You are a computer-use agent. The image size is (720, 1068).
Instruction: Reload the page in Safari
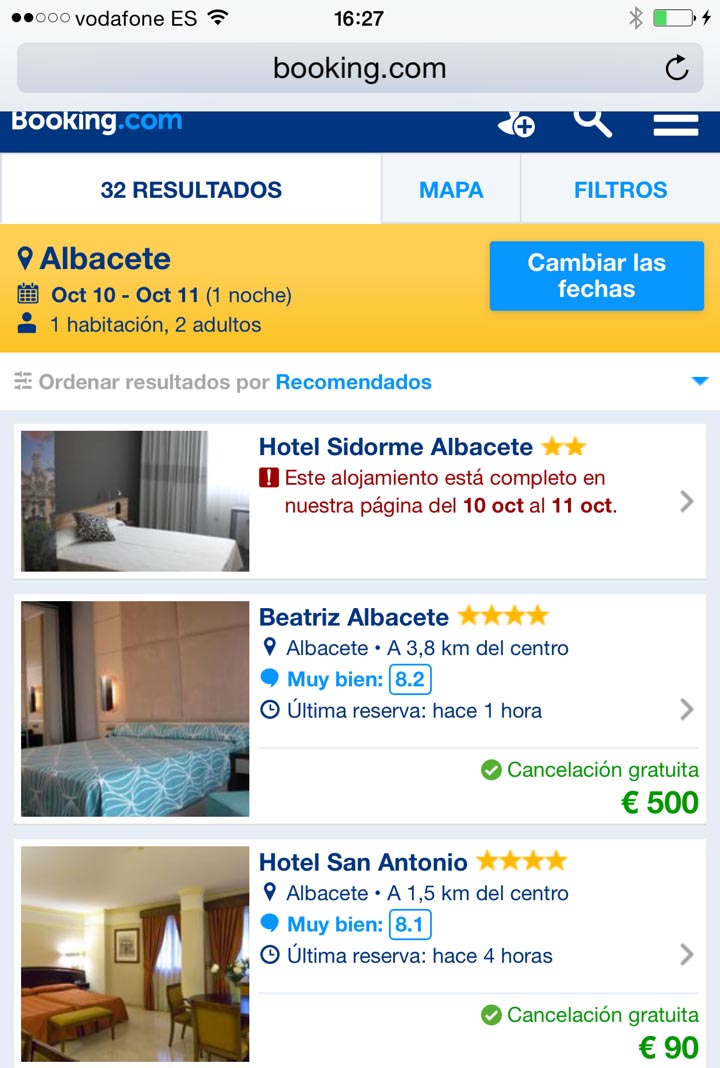tap(677, 68)
